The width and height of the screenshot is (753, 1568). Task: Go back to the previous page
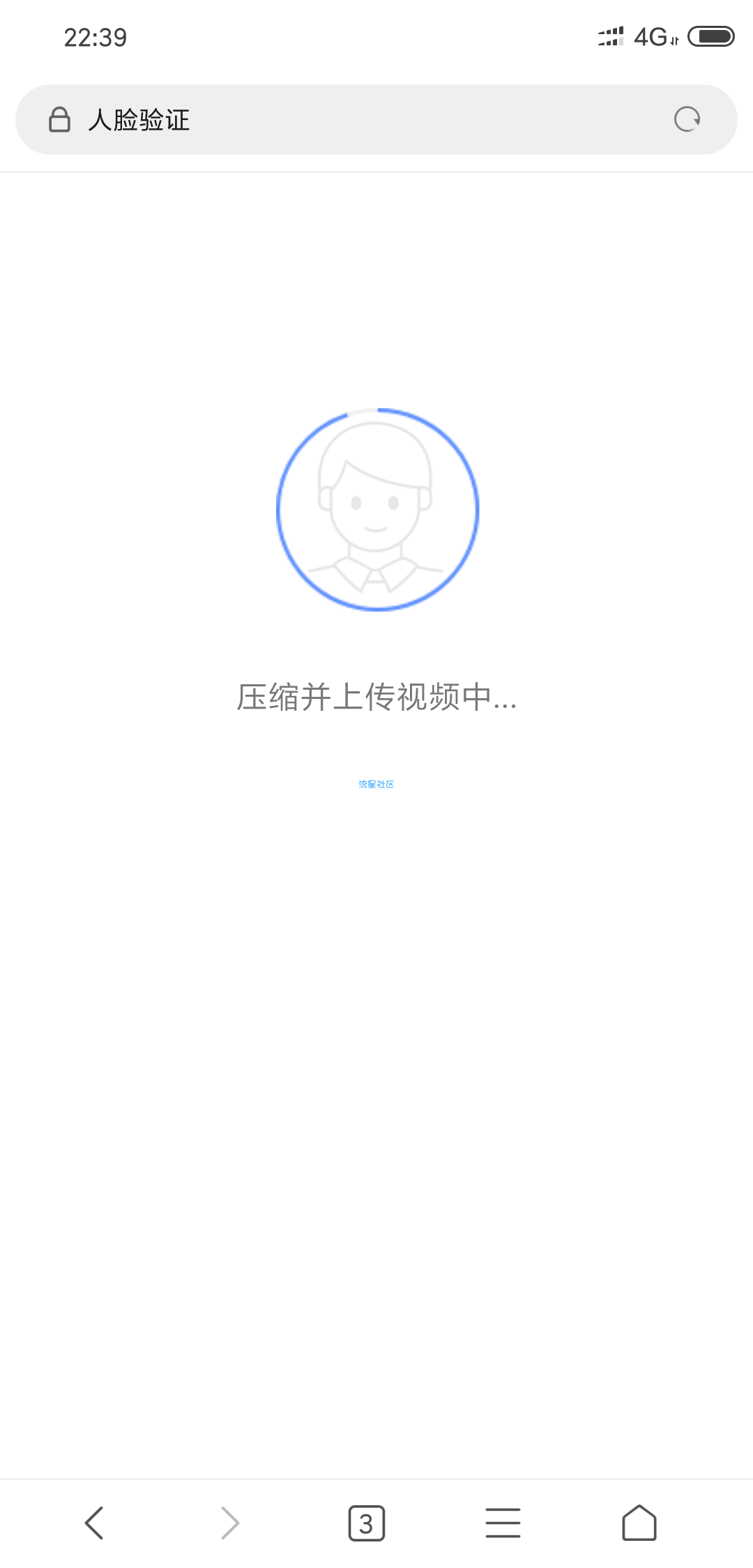coord(94,1523)
